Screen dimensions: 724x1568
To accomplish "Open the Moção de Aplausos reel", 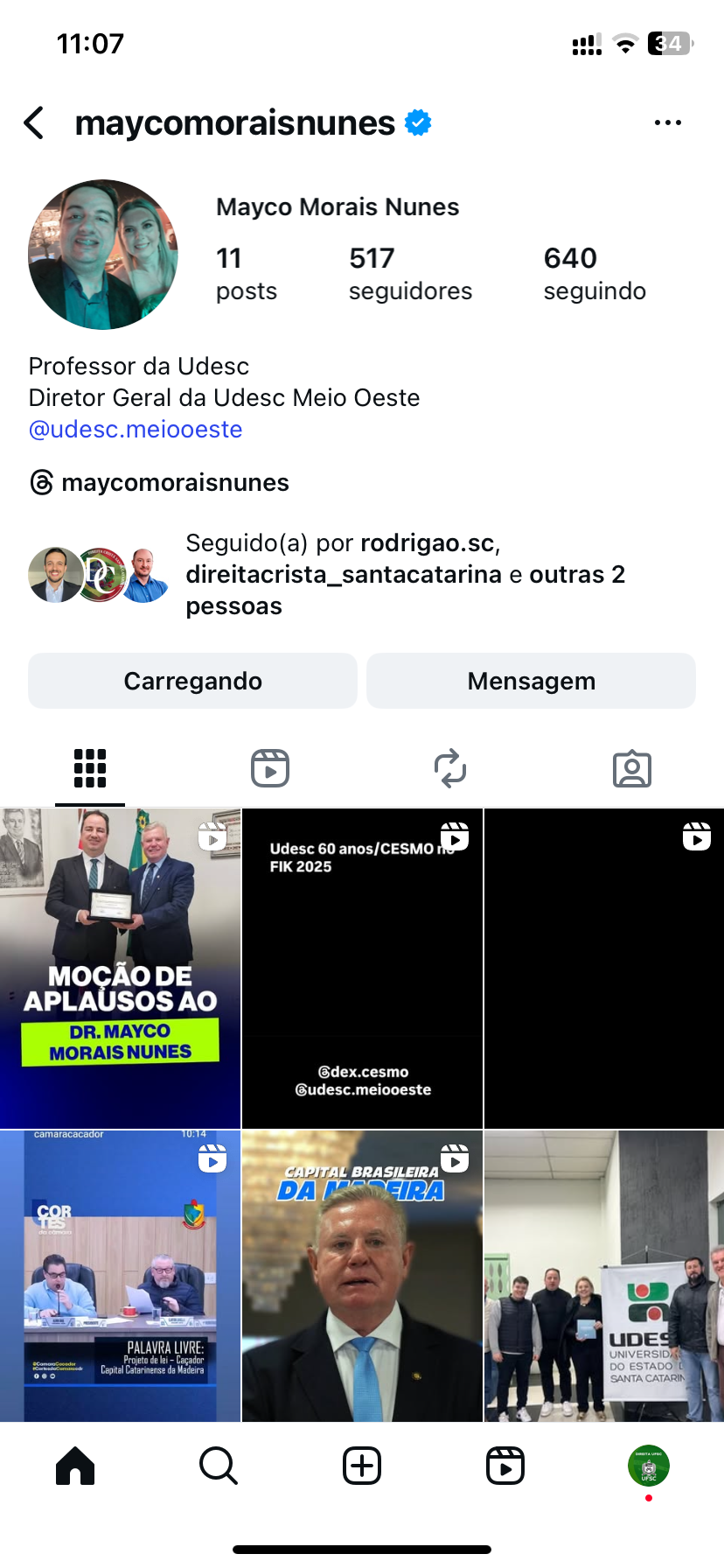I will 120,969.
